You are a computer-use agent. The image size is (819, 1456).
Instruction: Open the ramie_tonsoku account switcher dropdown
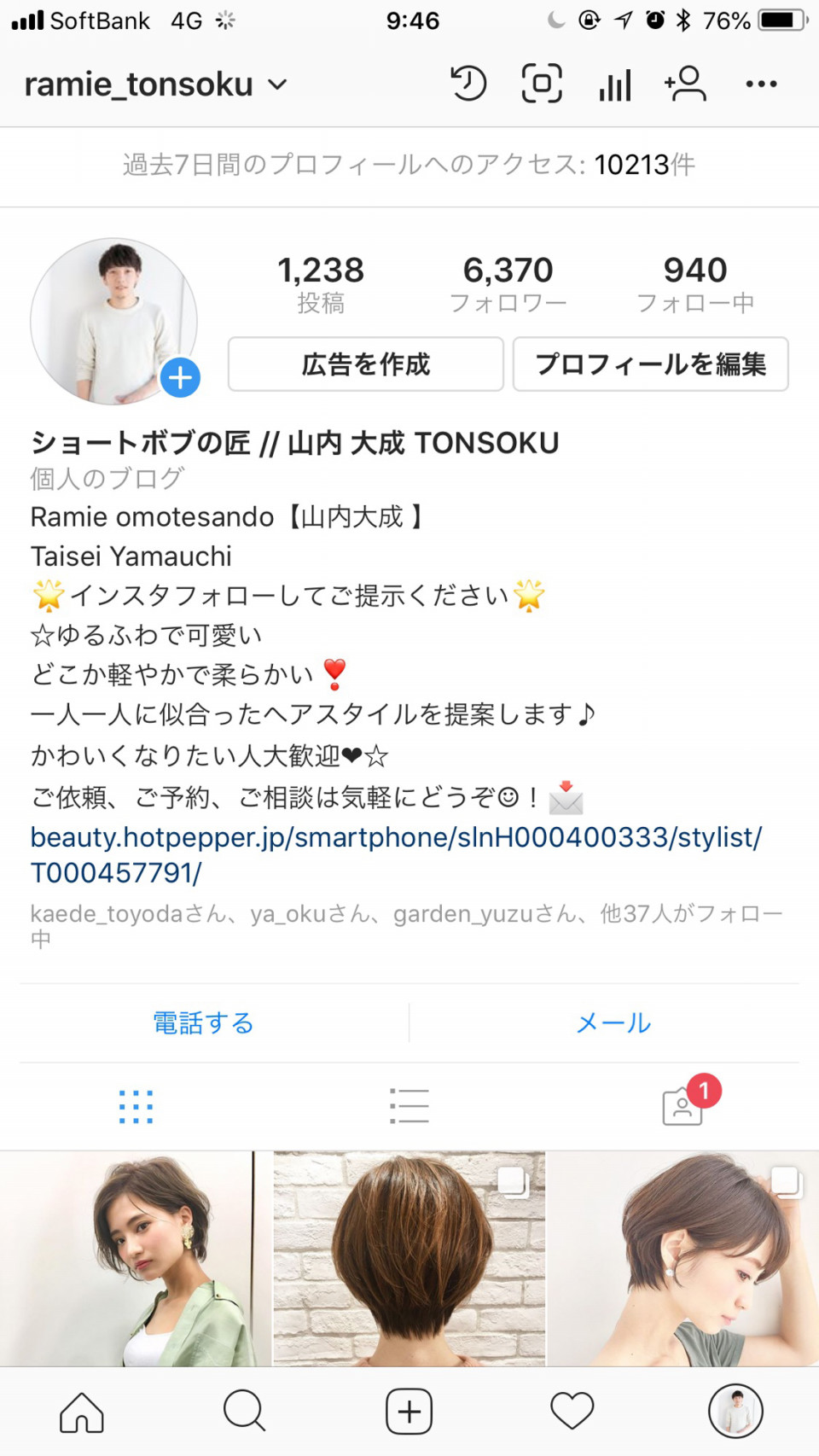(155, 84)
